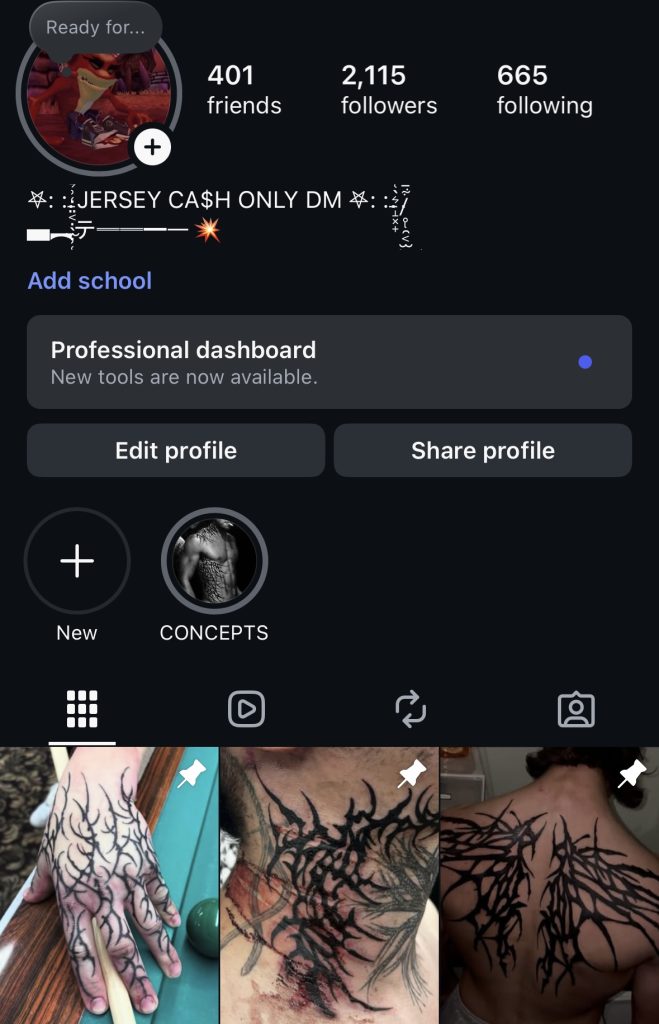Open the "Ready for..." note bubble
The image size is (659, 1024).
[x=96, y=28]
